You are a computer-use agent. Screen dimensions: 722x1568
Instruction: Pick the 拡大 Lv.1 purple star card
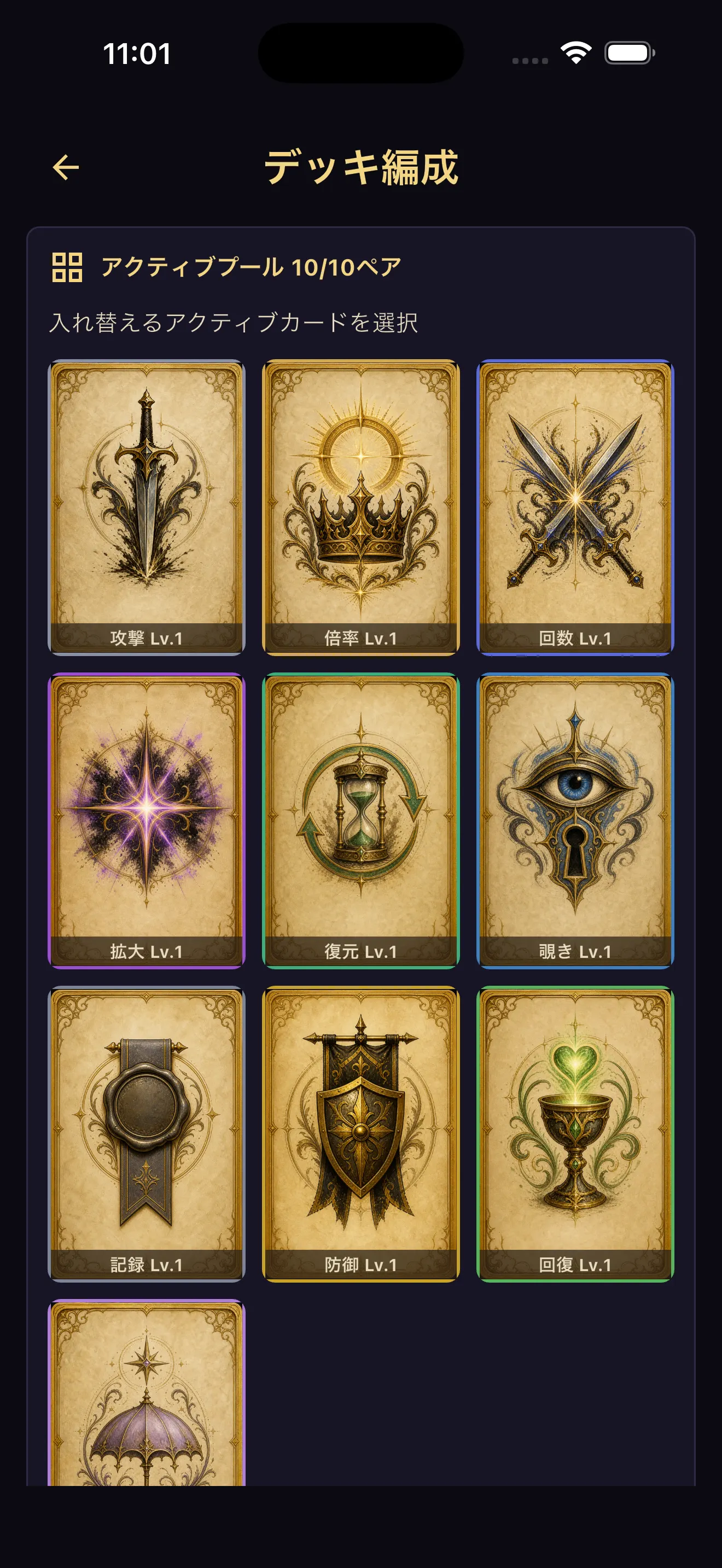point(147,821)
